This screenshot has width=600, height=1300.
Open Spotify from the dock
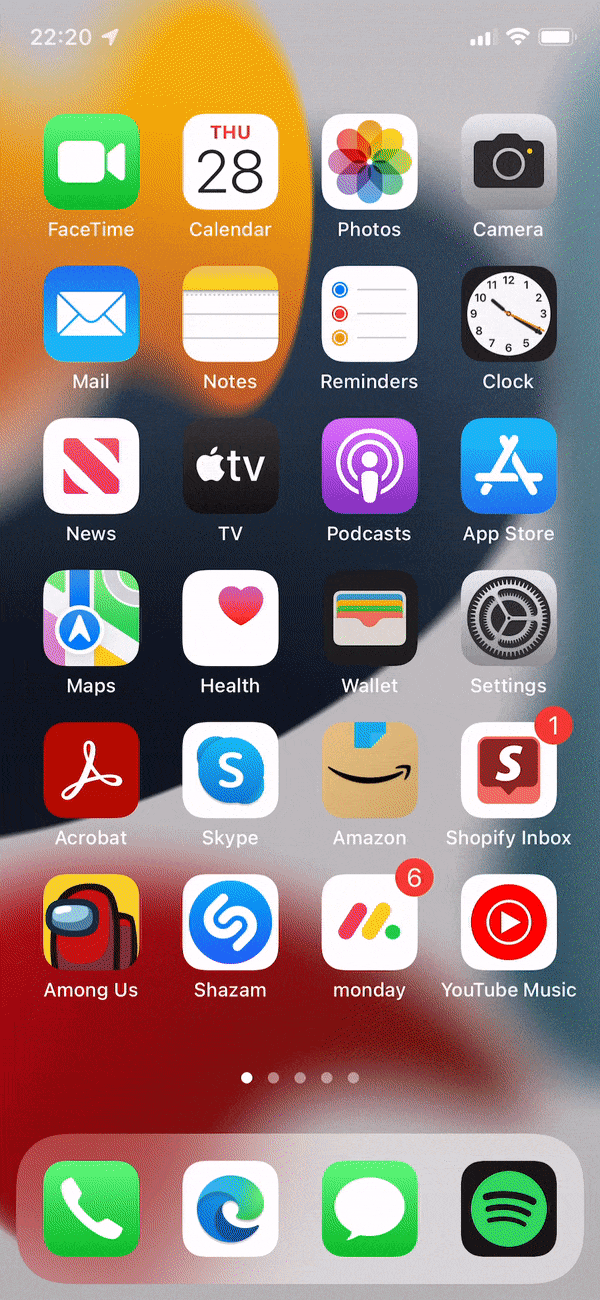(508, 1208)
